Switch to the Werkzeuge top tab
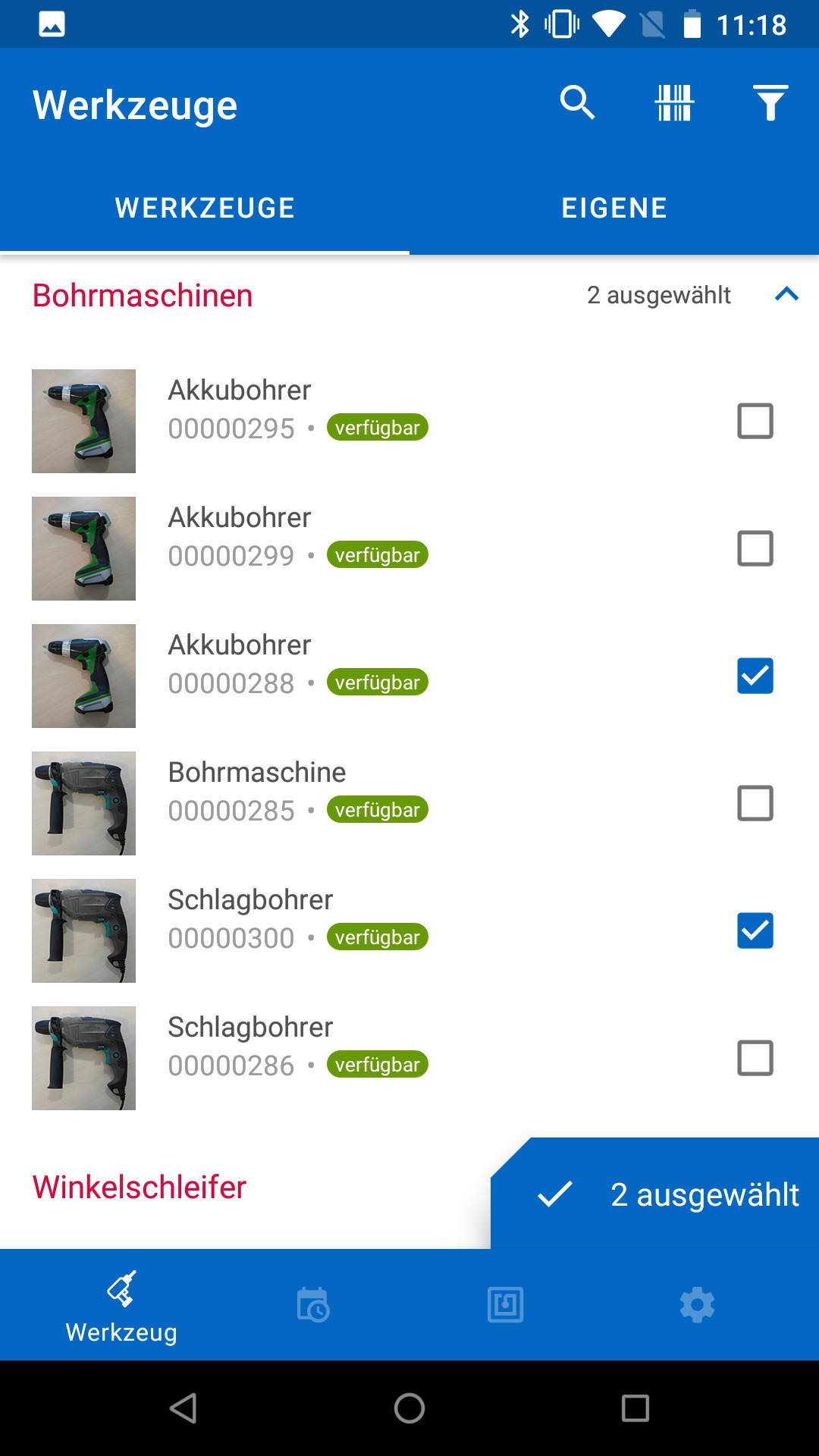This screenshot has height=1456, width=819. pos(205,208)
